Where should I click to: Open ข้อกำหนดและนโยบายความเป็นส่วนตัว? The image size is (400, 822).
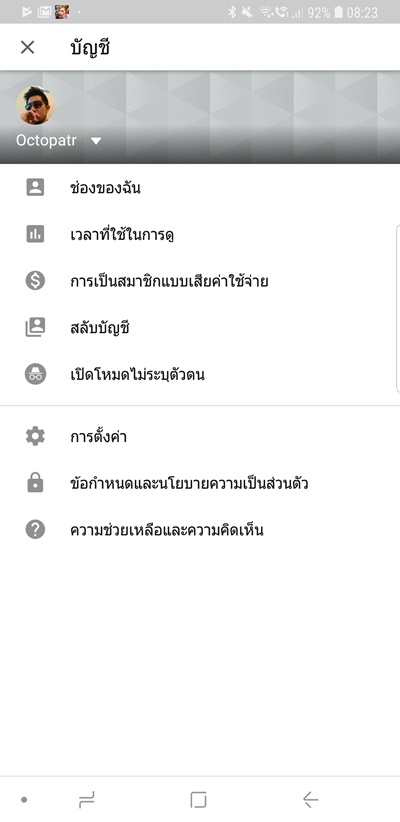[200, 483]
